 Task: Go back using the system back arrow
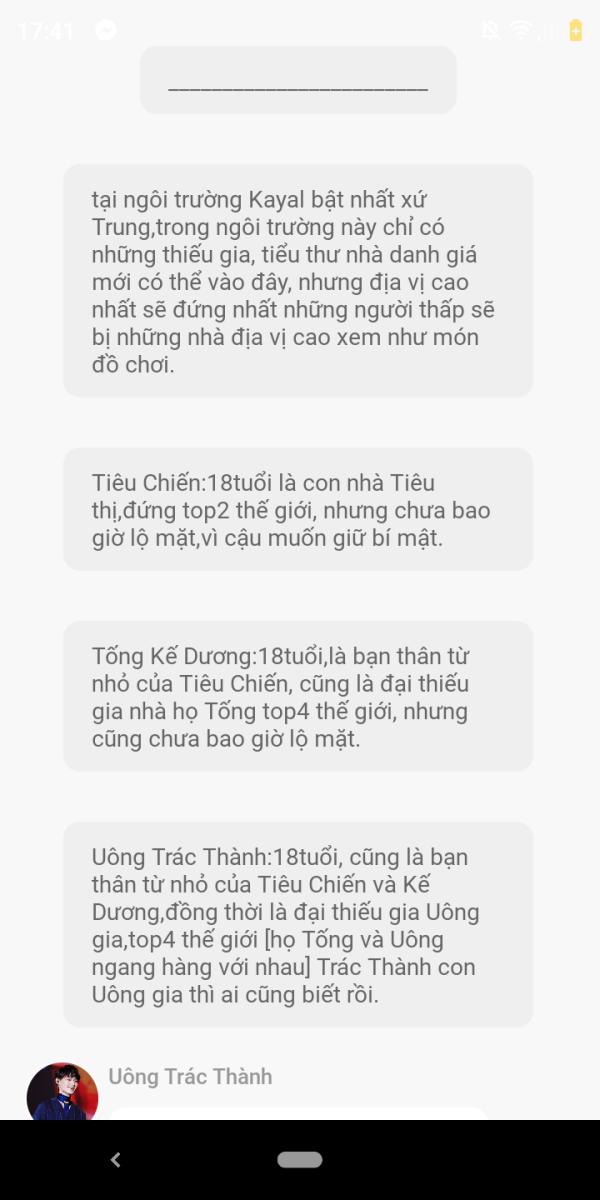tap(115, 1160)
